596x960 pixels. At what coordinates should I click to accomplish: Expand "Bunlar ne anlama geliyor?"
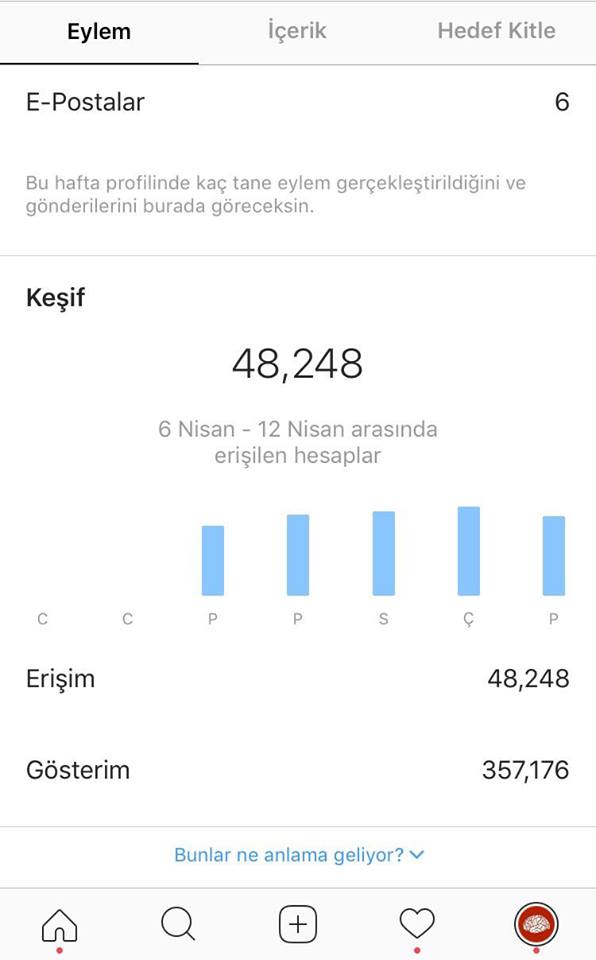click(x=298, y=855)
